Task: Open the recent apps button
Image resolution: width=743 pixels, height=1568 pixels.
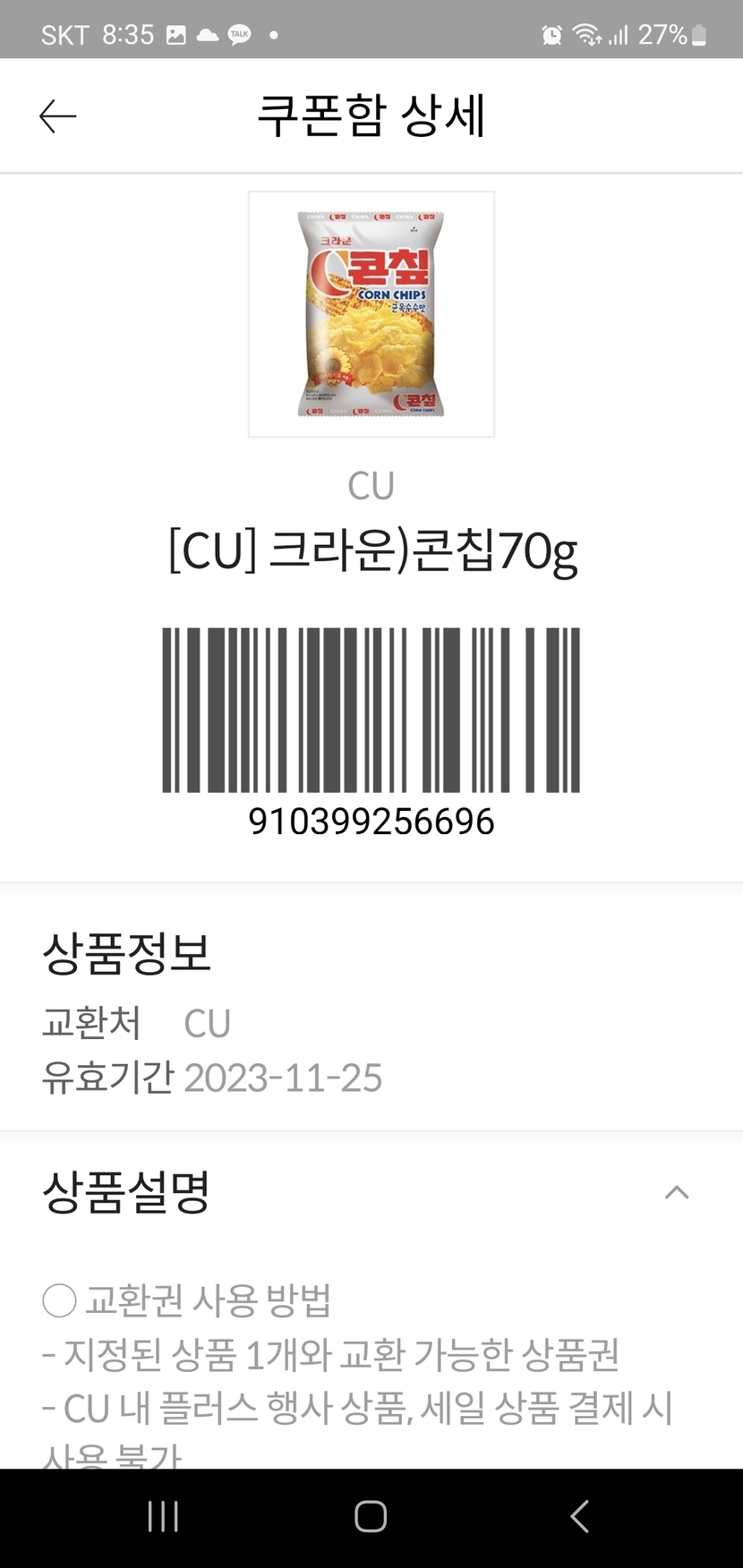Action: 163,1516
